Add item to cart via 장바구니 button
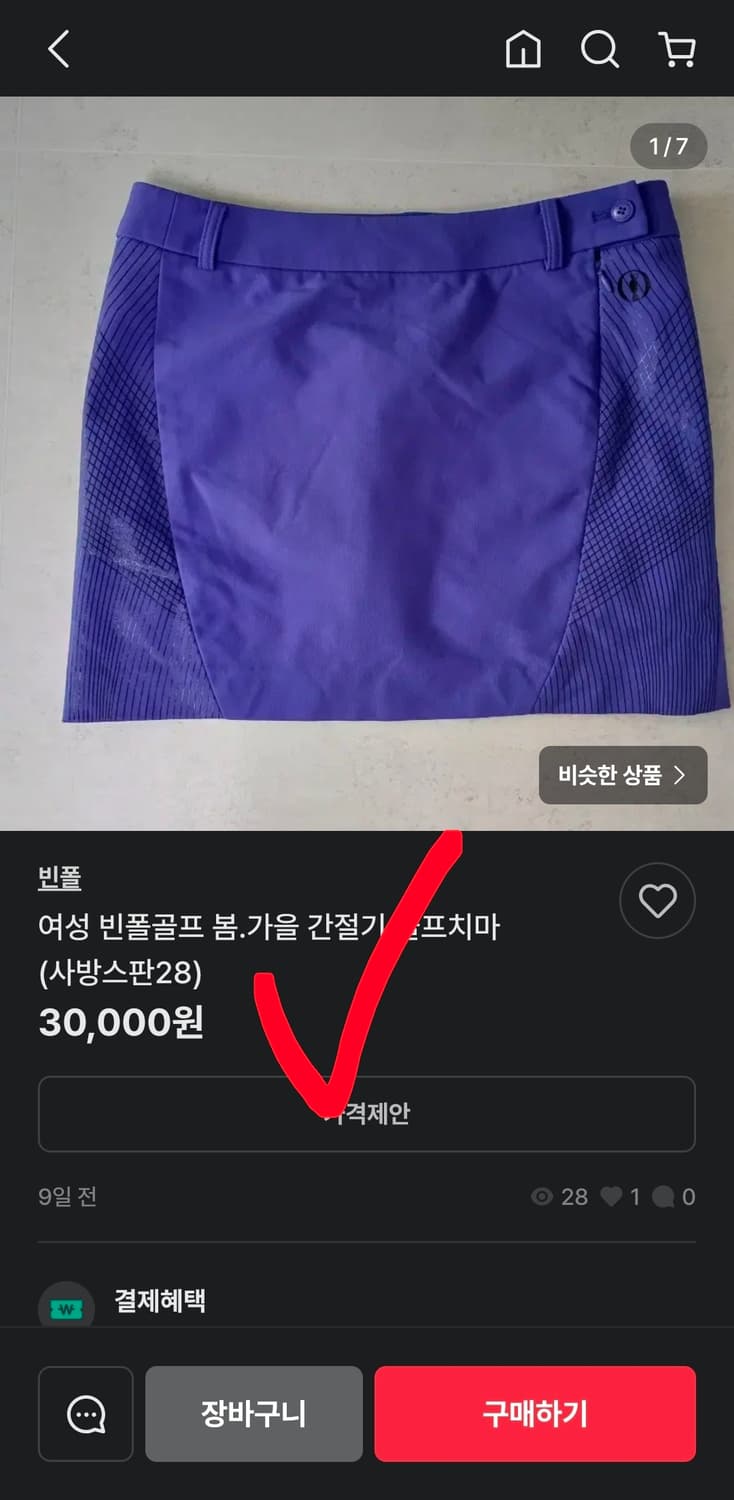 pos(253,1413)
